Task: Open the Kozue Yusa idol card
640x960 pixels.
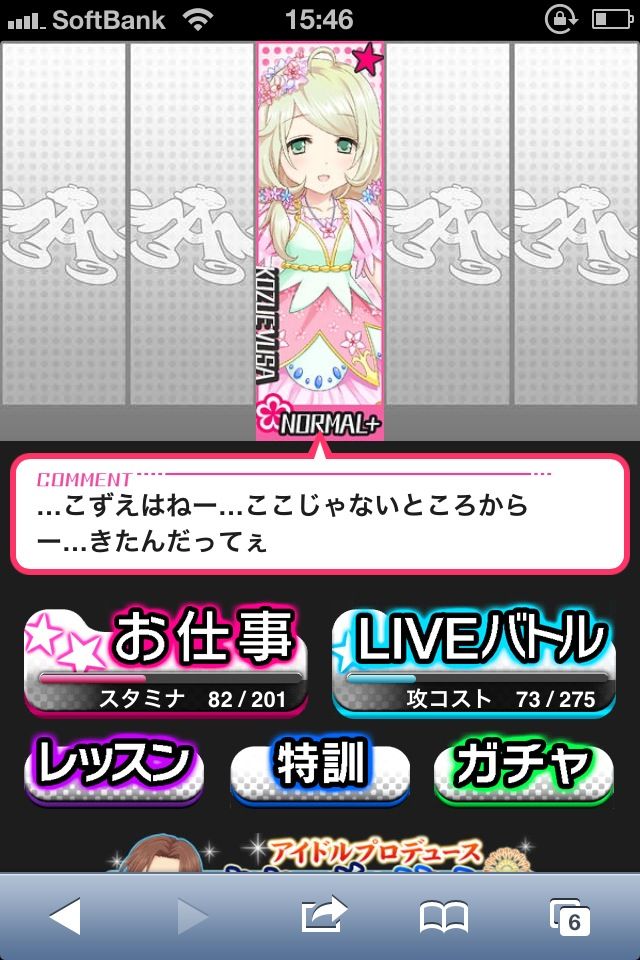Action: pyautogui.click(x=320, y=241)
